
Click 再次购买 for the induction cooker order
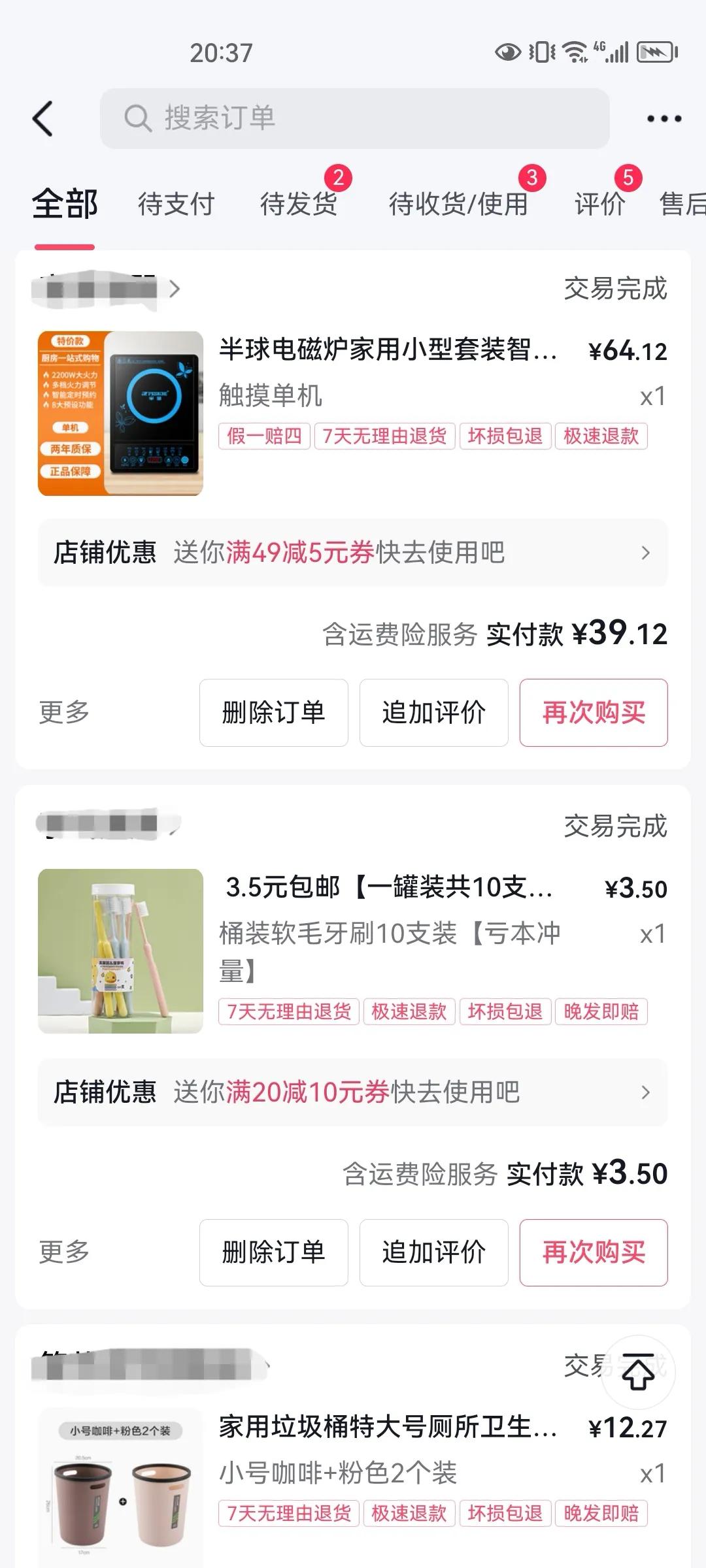click(592, 713)
